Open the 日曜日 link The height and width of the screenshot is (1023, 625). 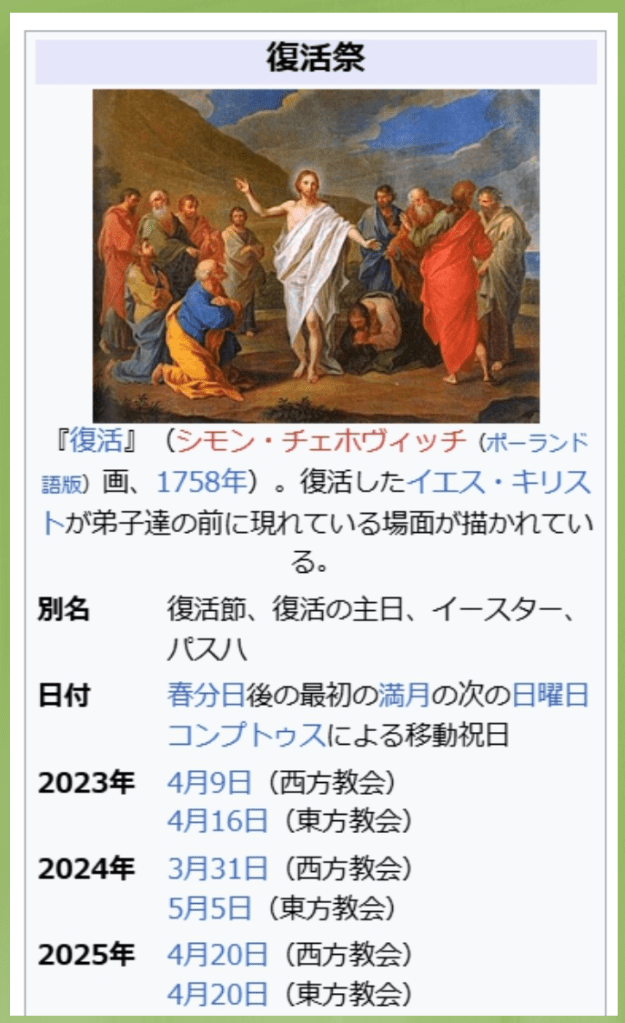tap(551, 693)
